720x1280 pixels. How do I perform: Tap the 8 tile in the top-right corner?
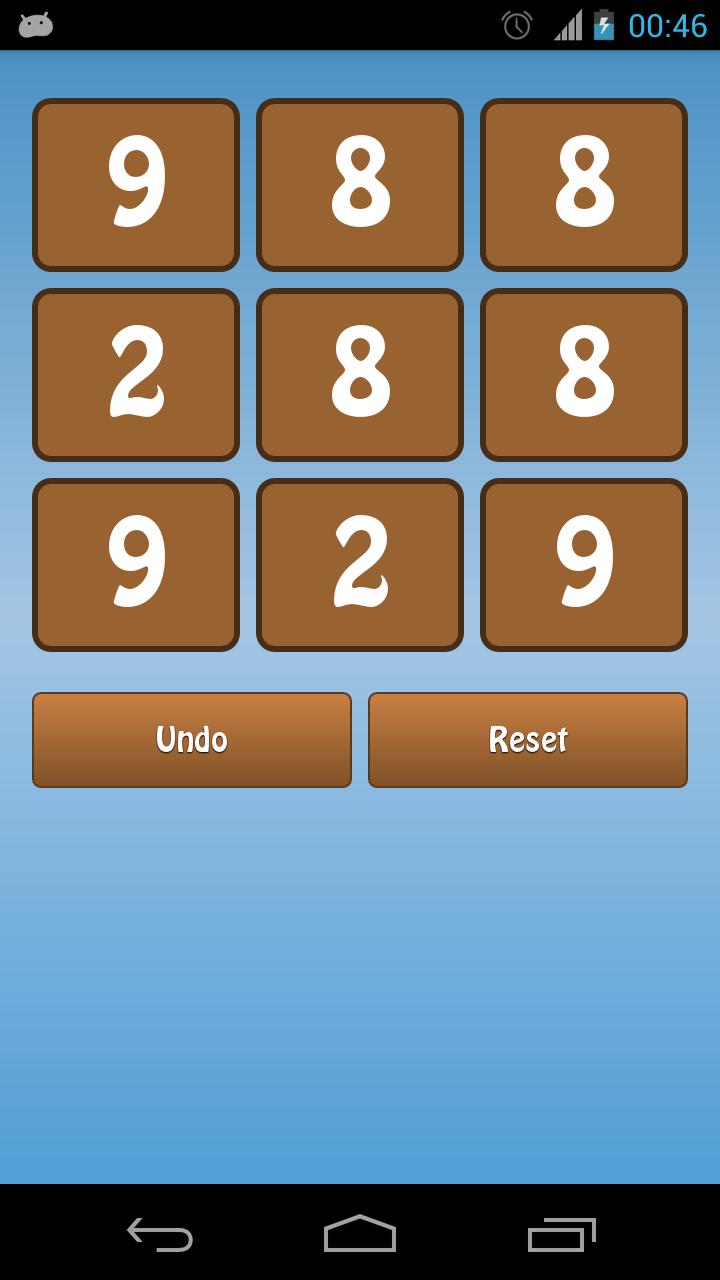[583, 184]
